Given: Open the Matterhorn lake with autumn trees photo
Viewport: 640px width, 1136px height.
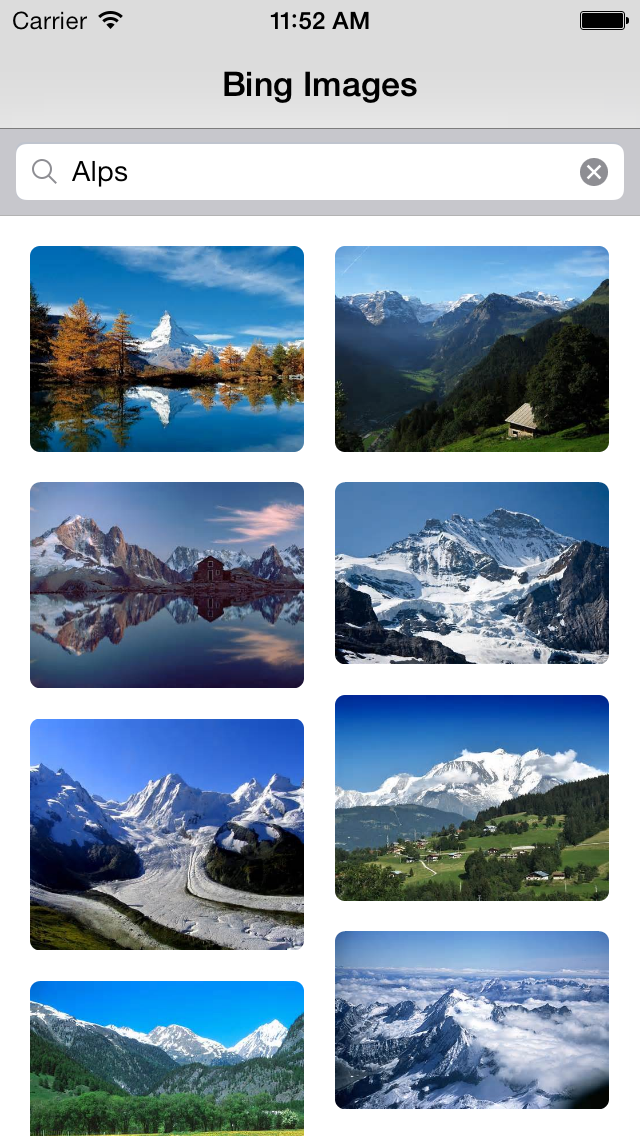Looking at the screenshot, I should click(167, 349).
